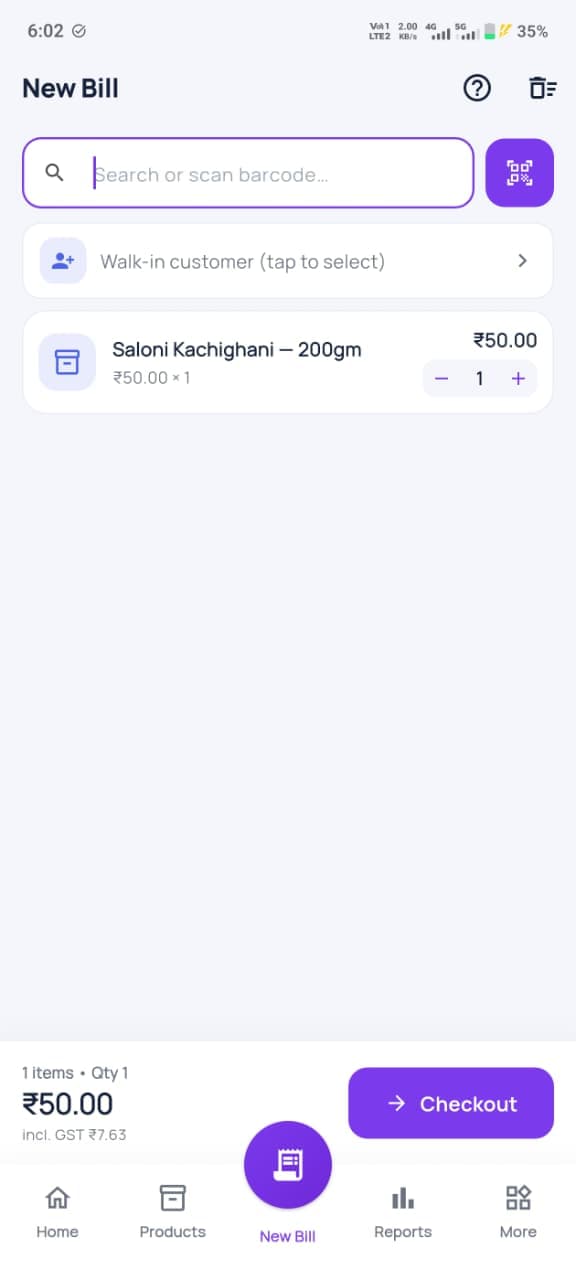Focus the search or scan barcode field
This screenshot has width=576, height=1280.
point(248,173)
